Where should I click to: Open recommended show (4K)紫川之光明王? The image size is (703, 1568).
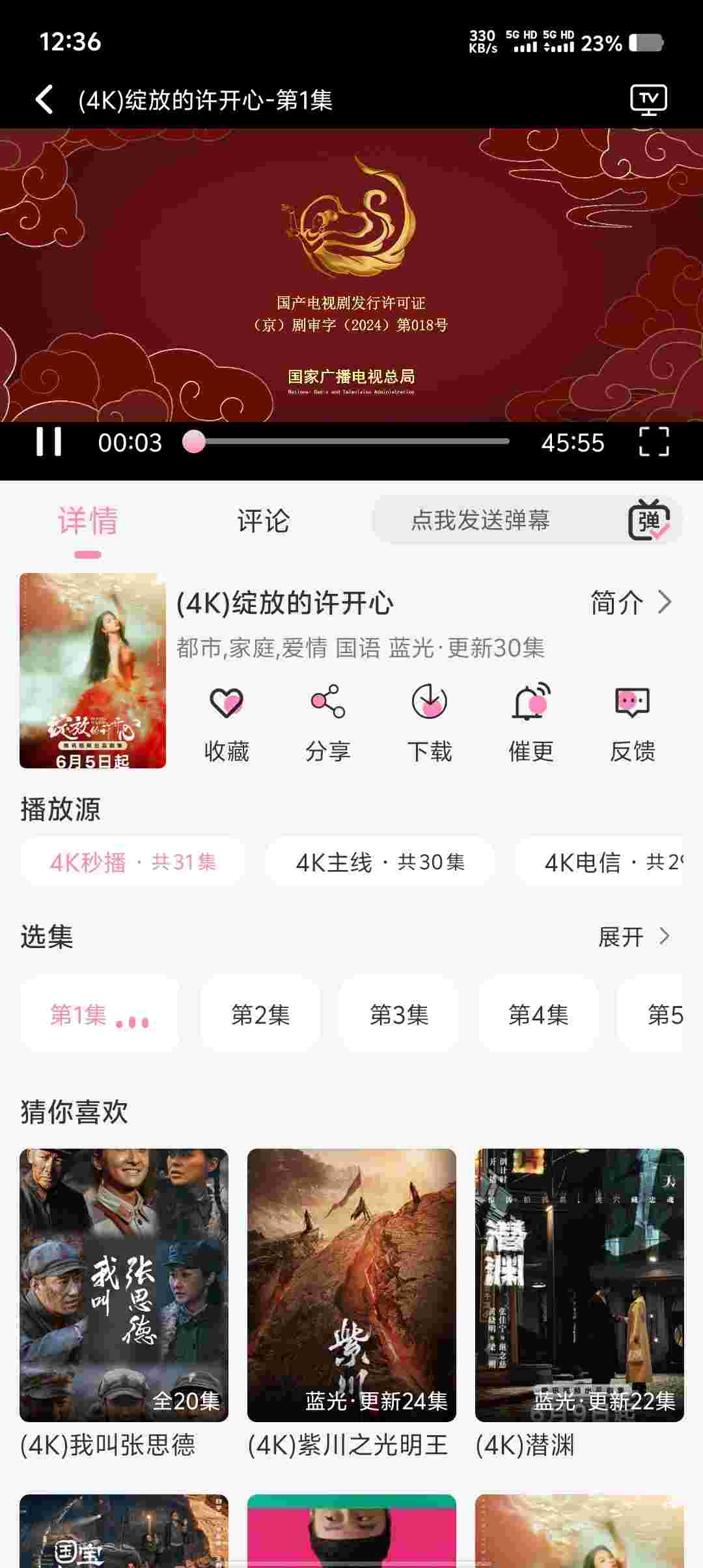(351, 1286)
